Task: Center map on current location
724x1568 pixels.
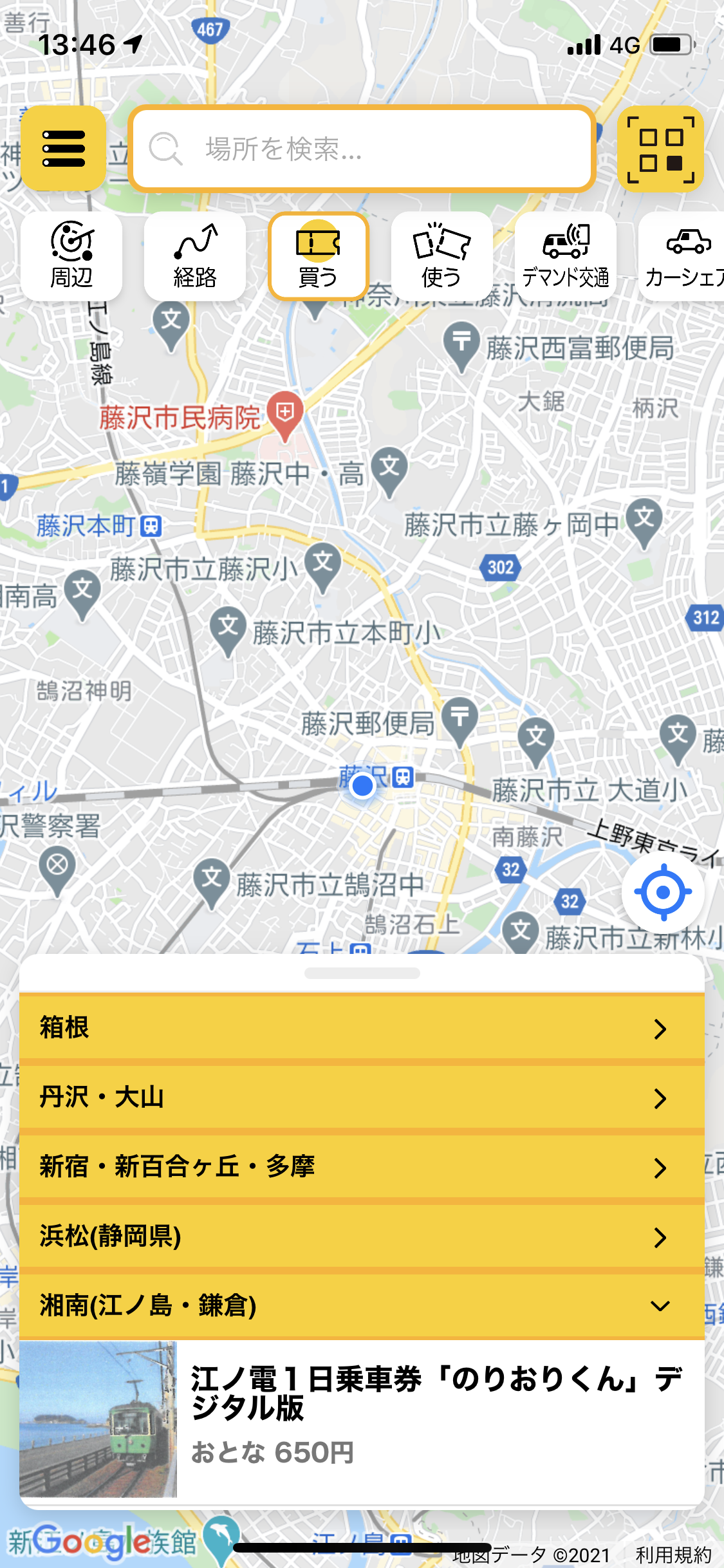Action: tap(663, 892)
